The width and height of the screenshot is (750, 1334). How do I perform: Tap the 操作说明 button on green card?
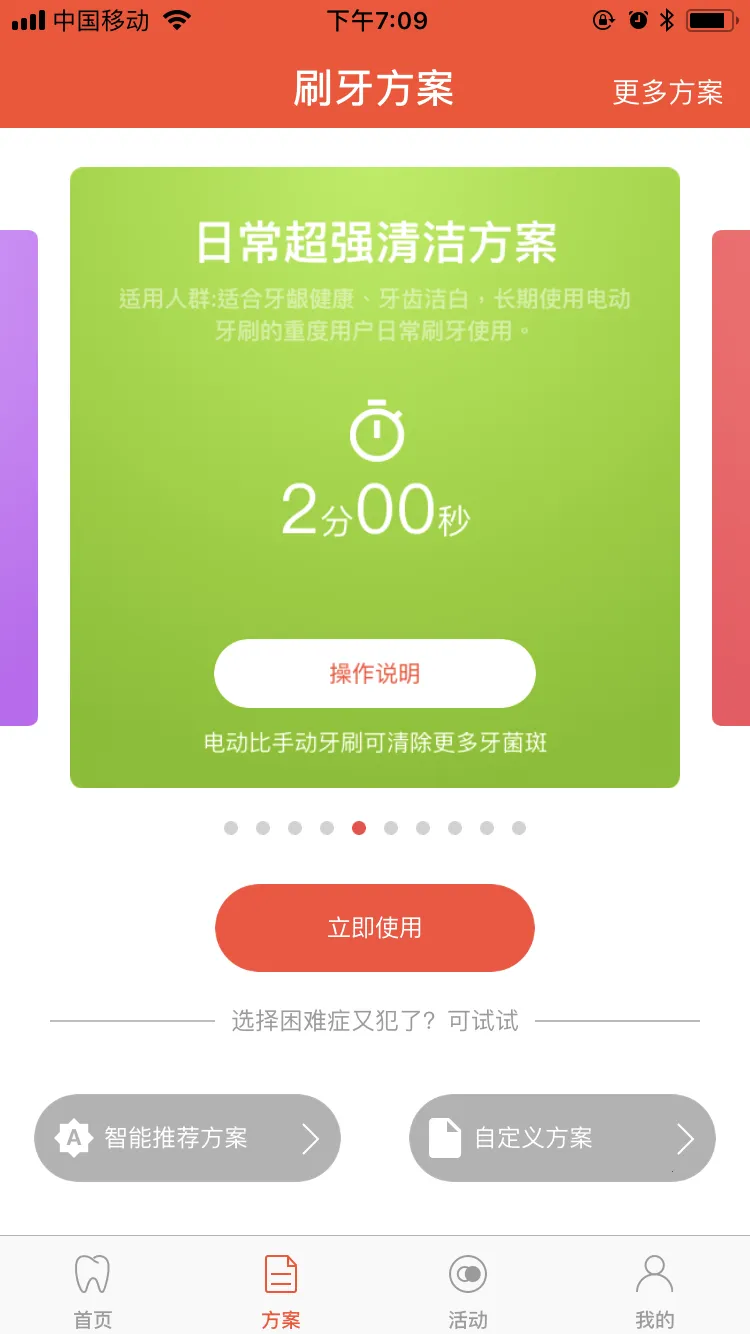pyautogui.click(x=374, y=673)
